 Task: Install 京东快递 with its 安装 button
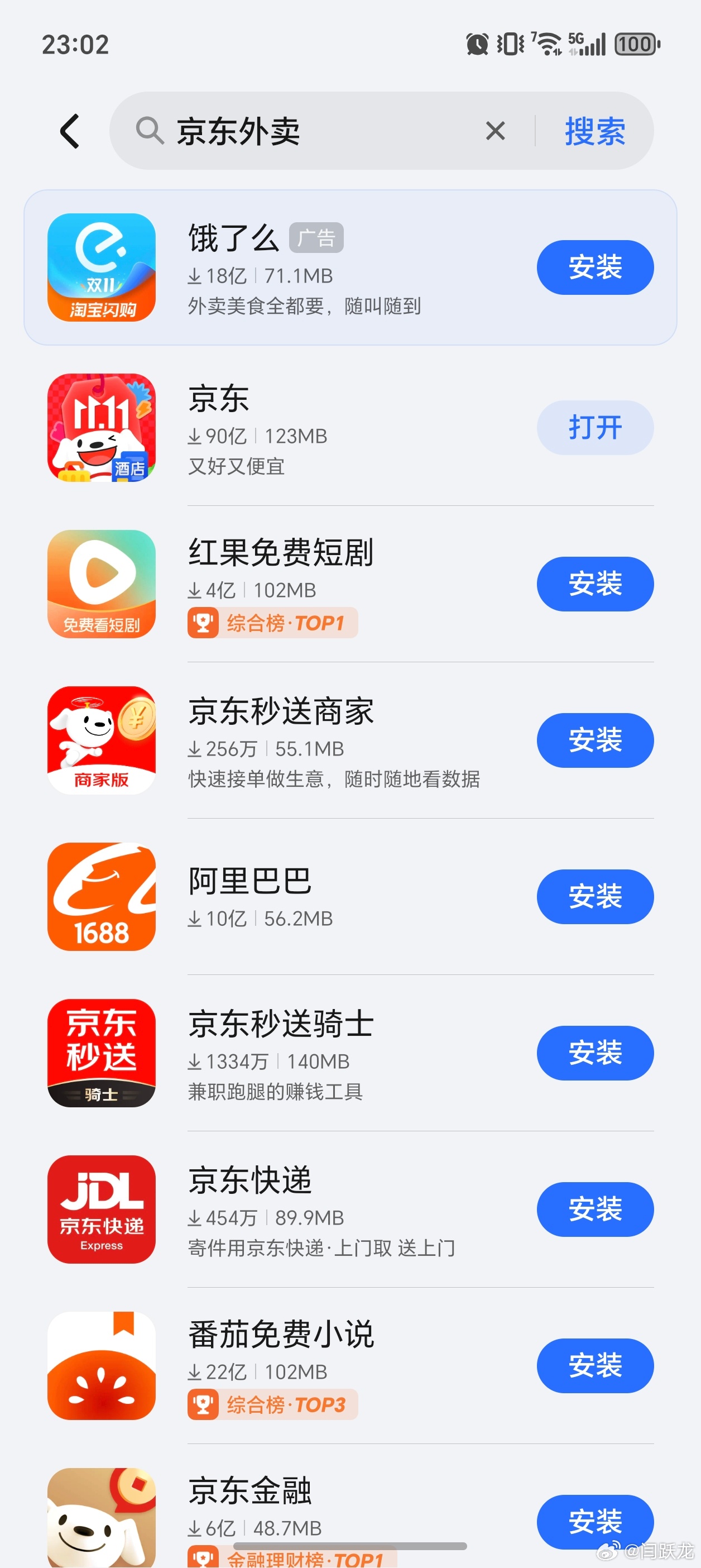click(x=595, y=1211)
